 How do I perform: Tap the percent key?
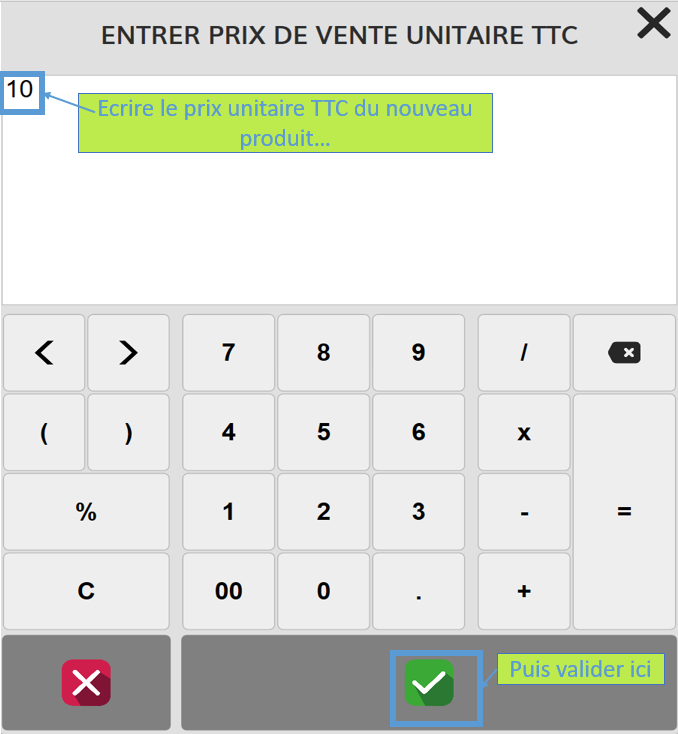(x=86, y=512)
